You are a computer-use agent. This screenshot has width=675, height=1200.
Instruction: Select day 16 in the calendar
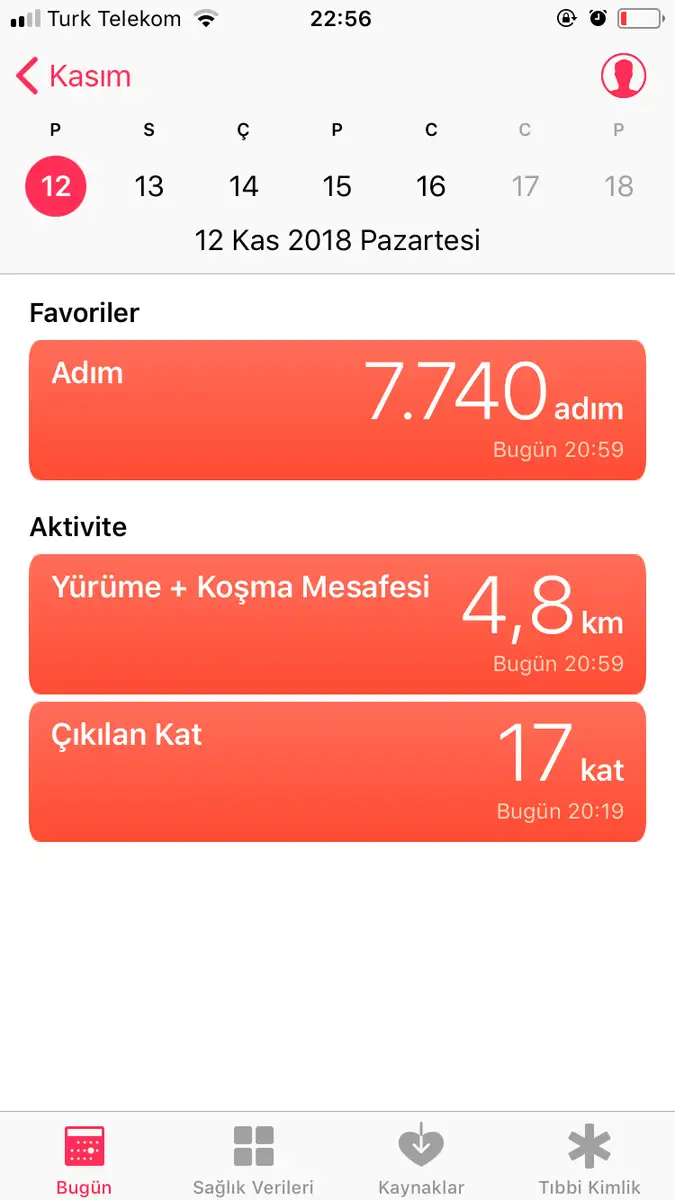tap(431, 186)
